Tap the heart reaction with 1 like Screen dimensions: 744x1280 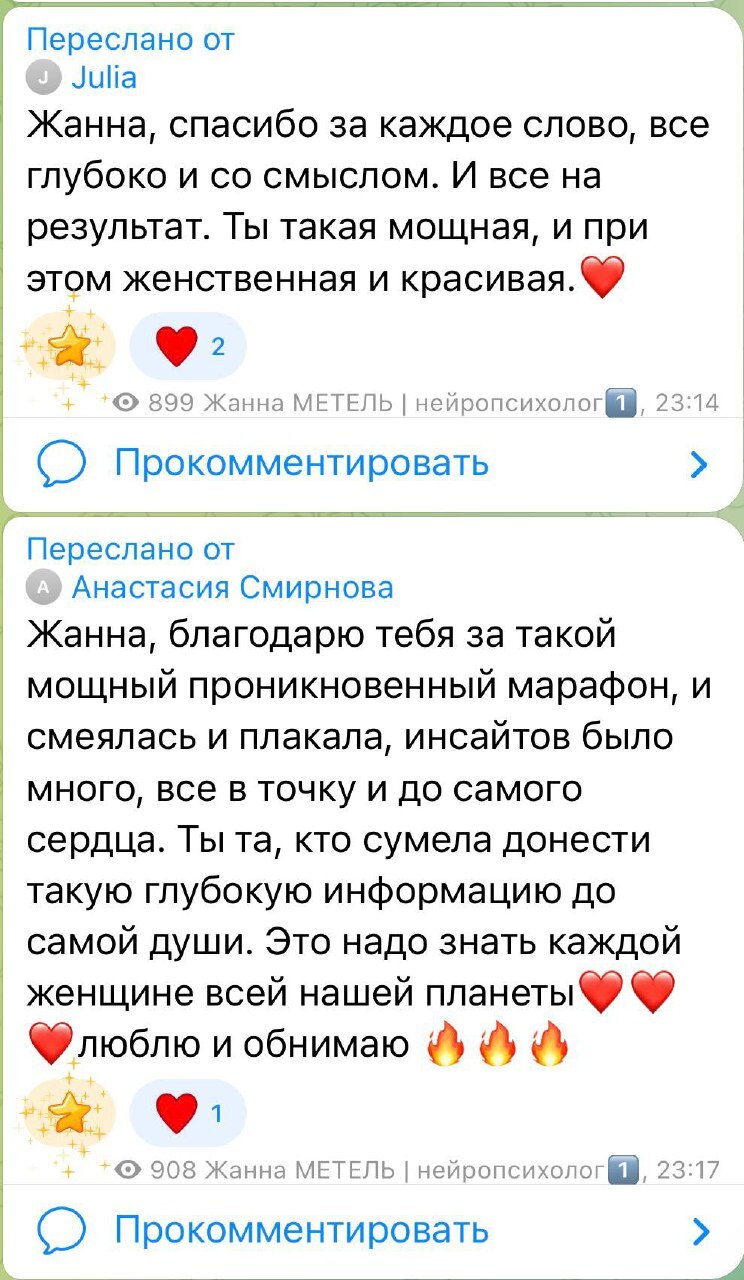tap(188, 1112)
